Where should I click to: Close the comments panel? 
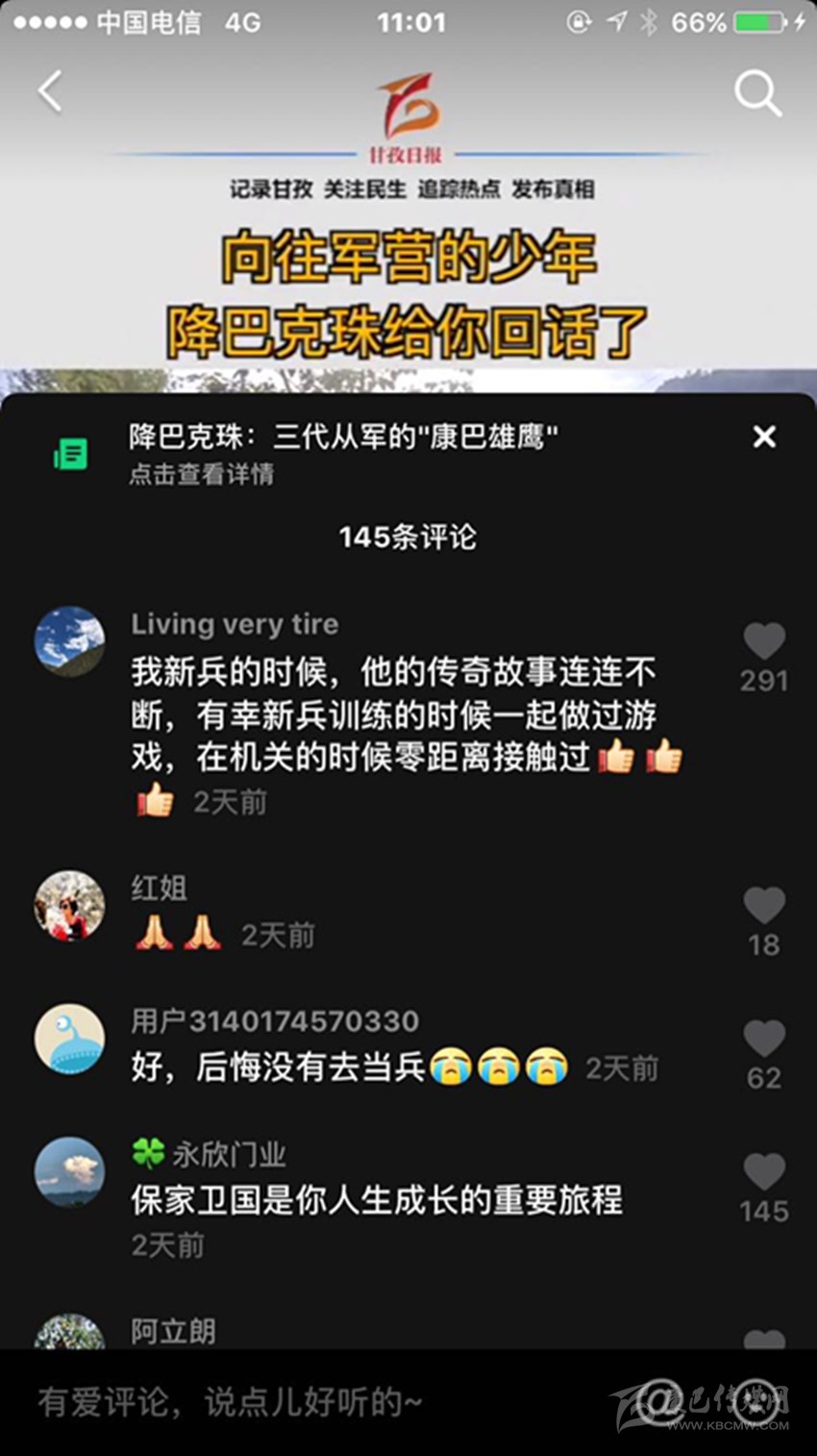tap(764, 437)
